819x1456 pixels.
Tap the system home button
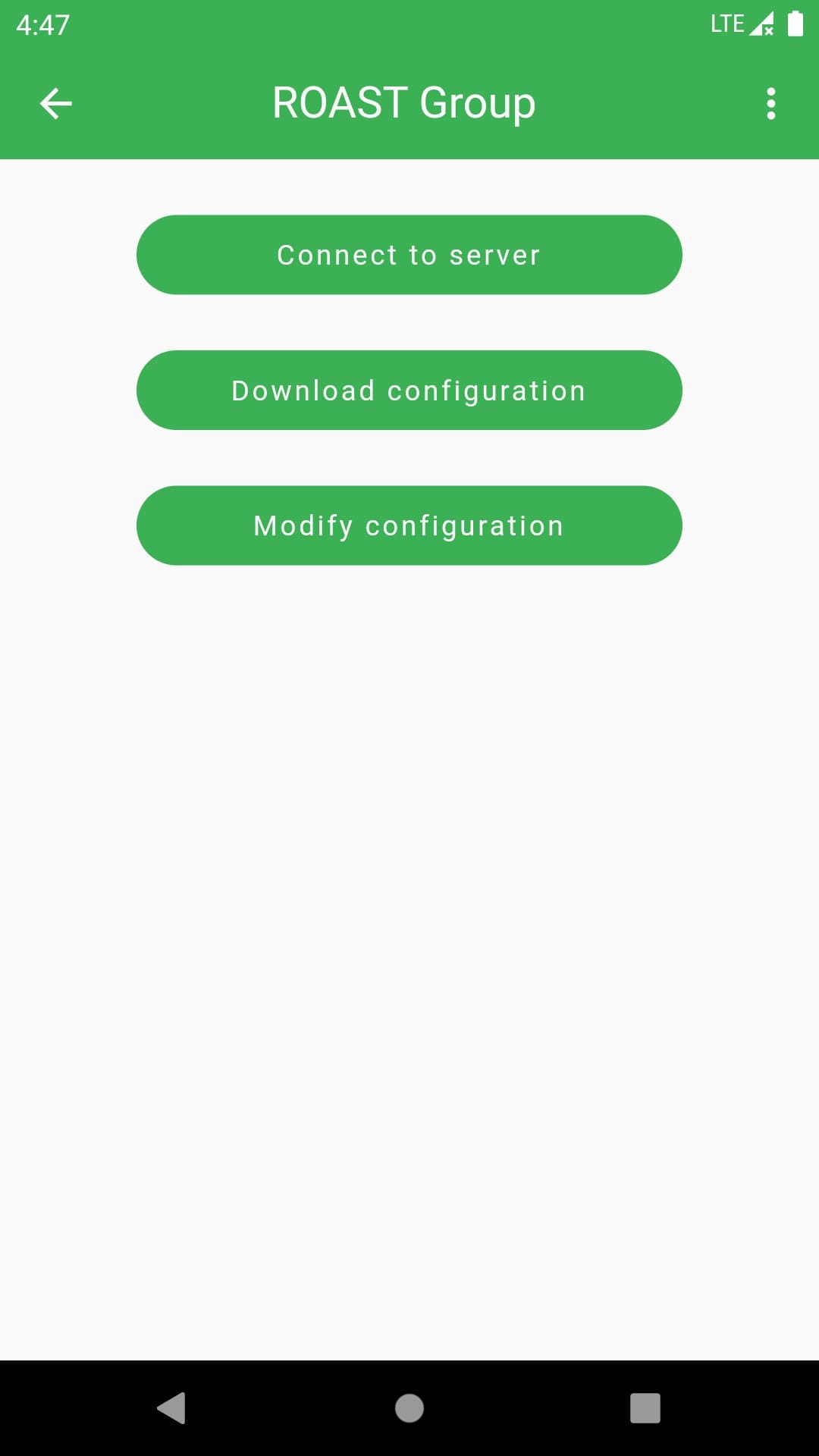click(409, 1408)
